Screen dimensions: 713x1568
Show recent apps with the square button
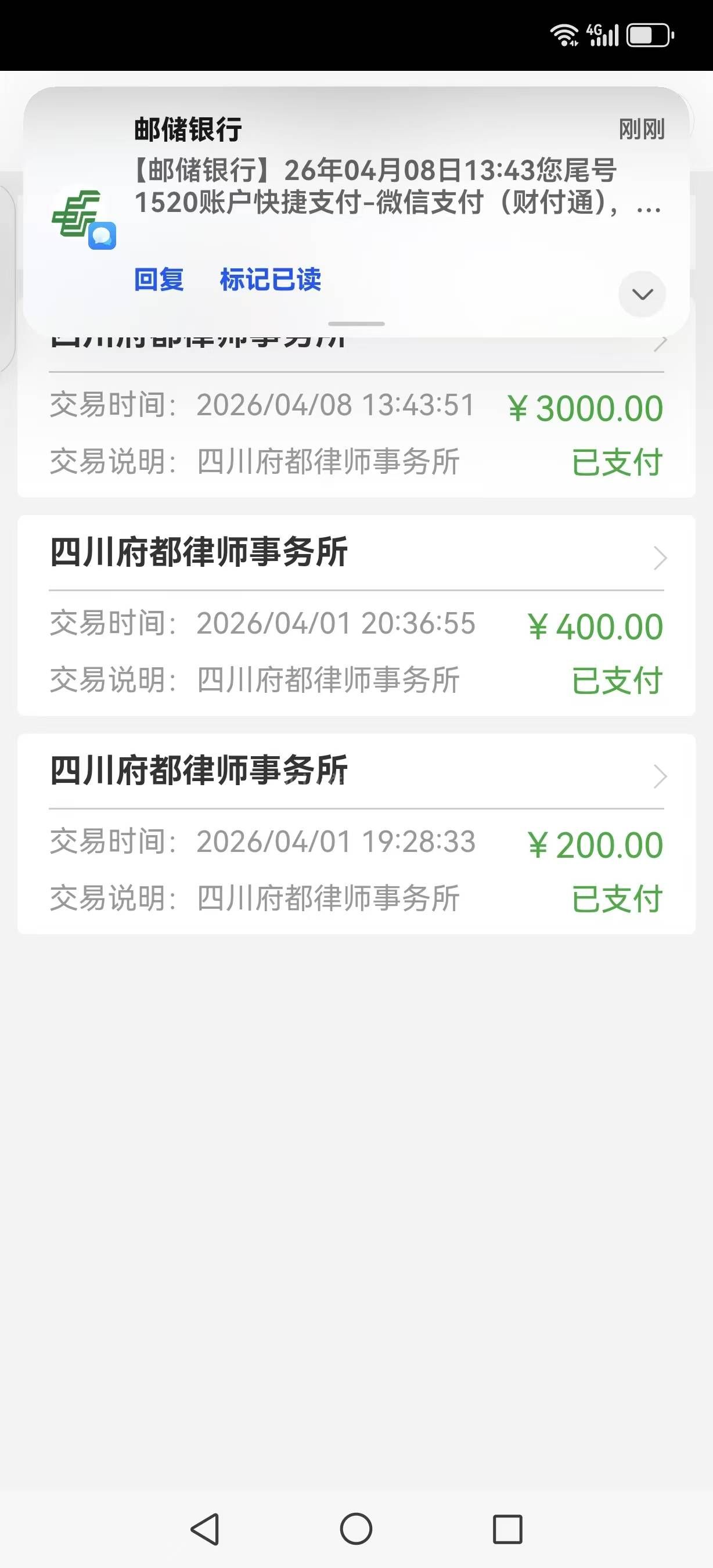[x=507, y=1529]
